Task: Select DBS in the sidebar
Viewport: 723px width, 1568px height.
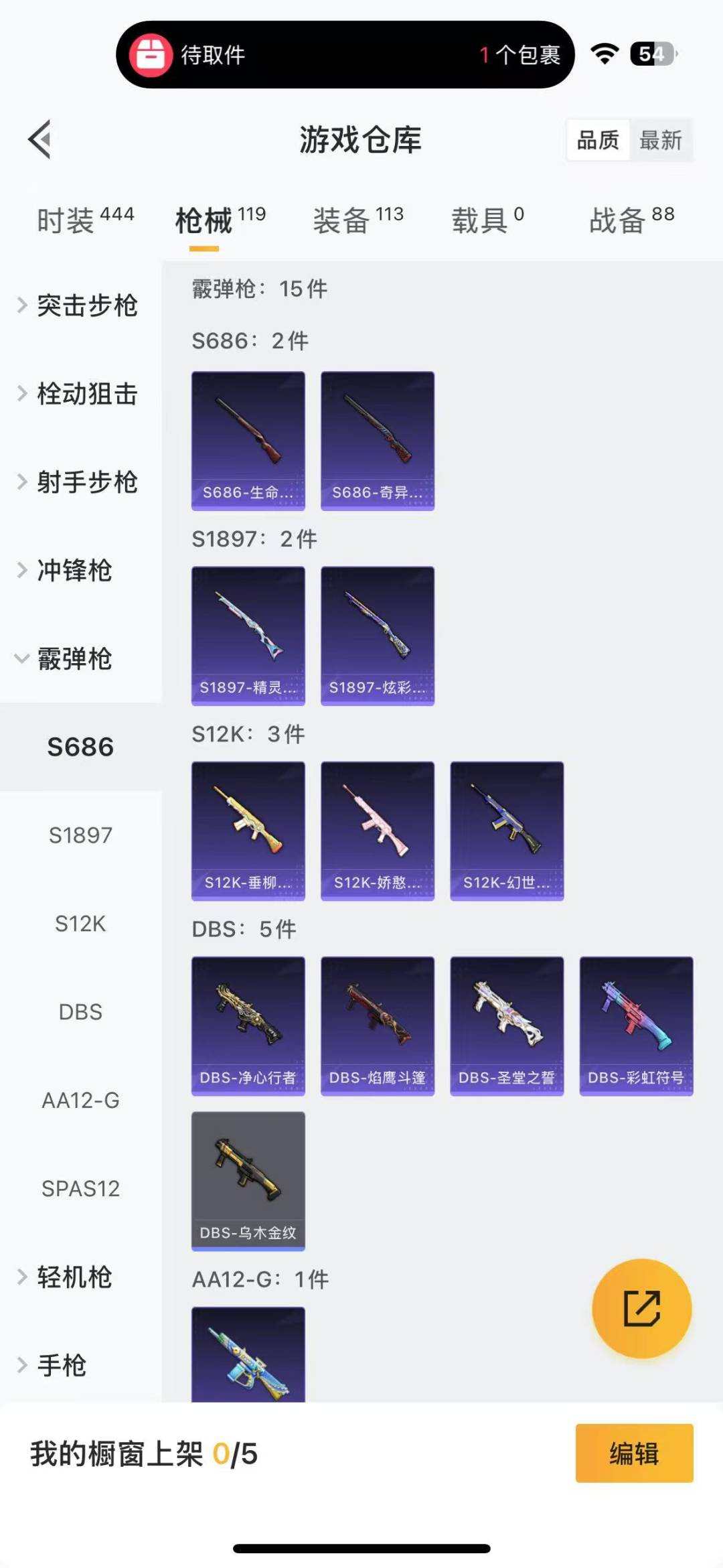Action: click(x=80, y=1012)
